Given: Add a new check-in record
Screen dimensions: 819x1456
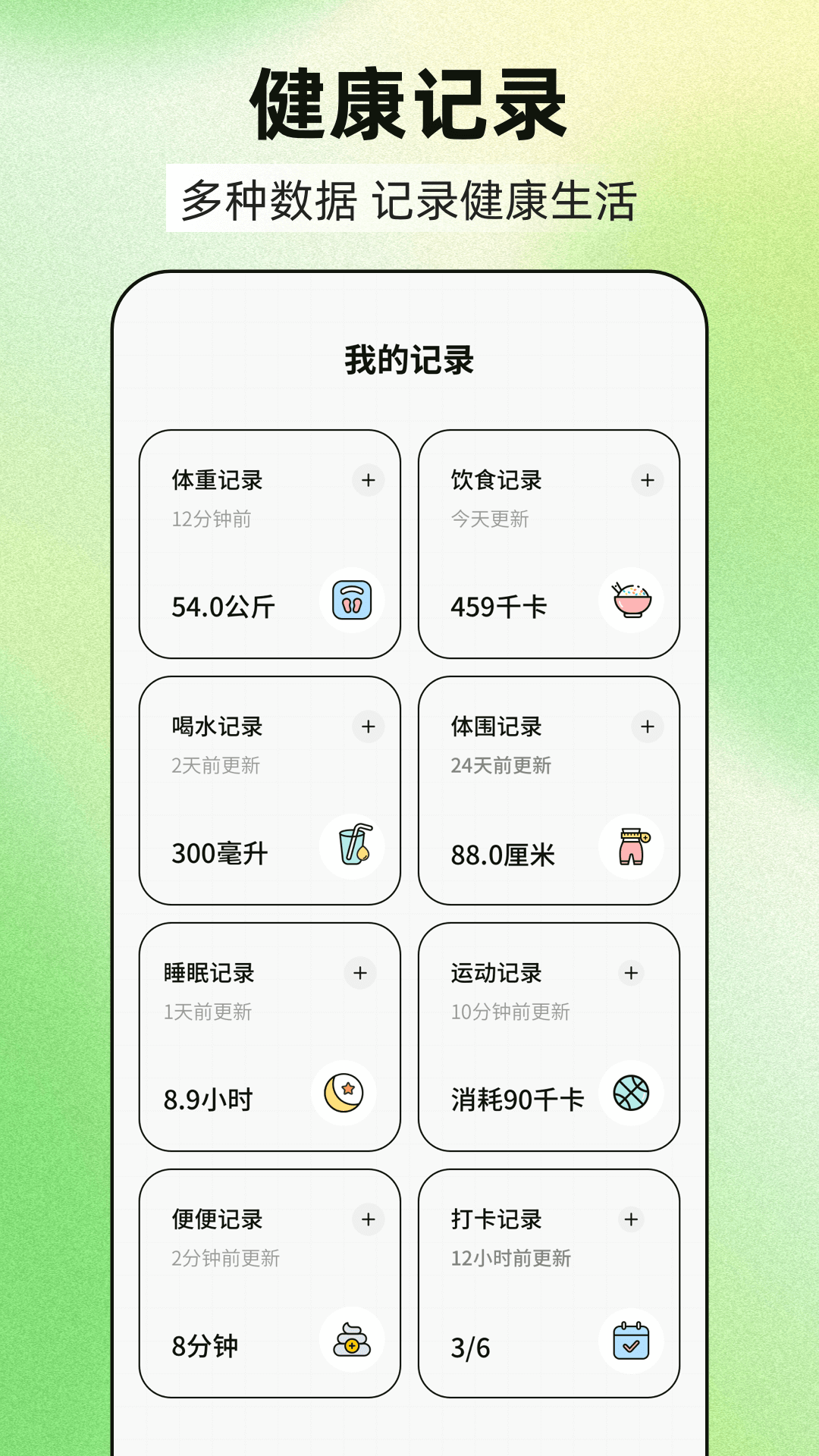Looking at the screenshot, I should 630,1219.
